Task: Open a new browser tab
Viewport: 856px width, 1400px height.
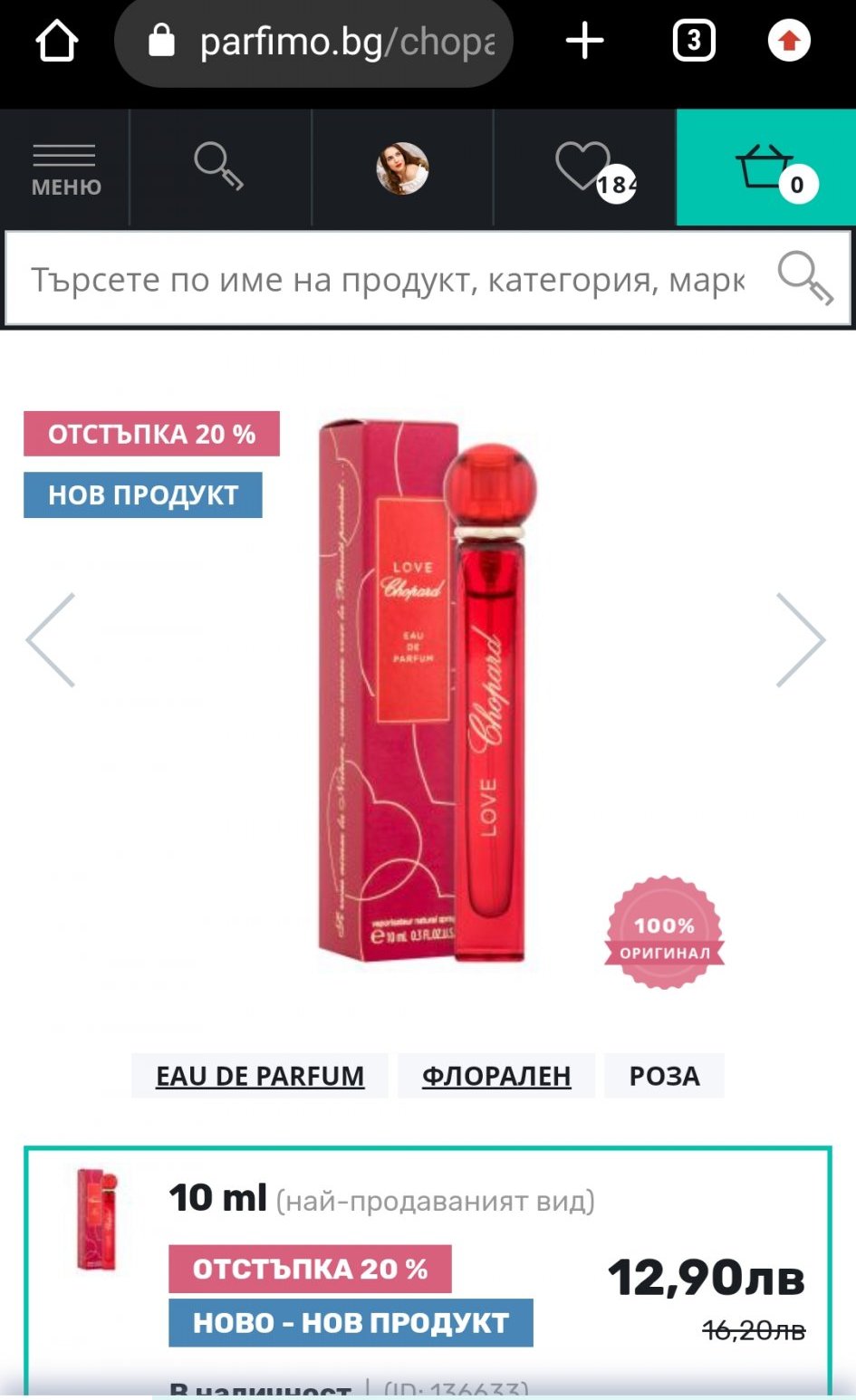Action: point(584,42)
